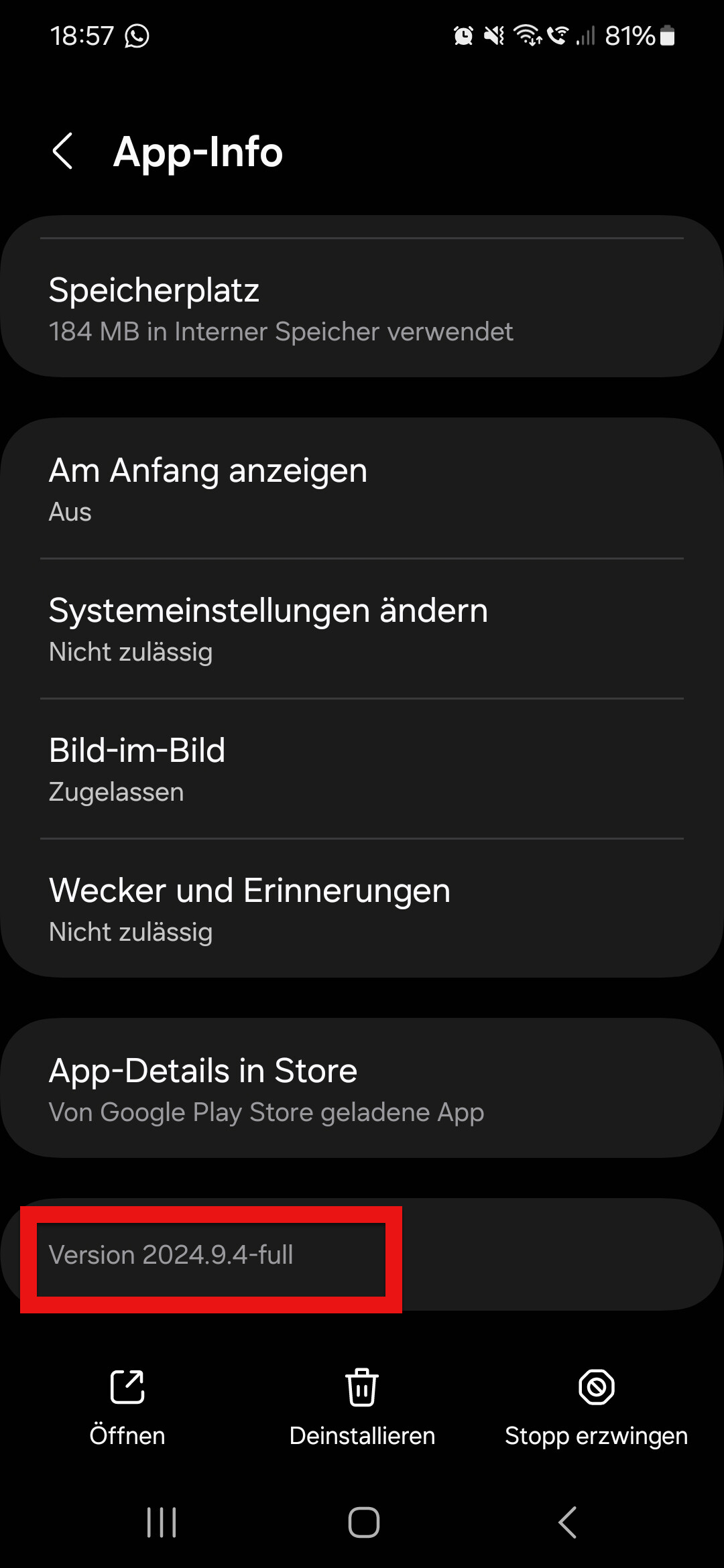Open Bild-im-Bild setting
This screenshot has width=724, height=1568.
(x=362, y=769)
